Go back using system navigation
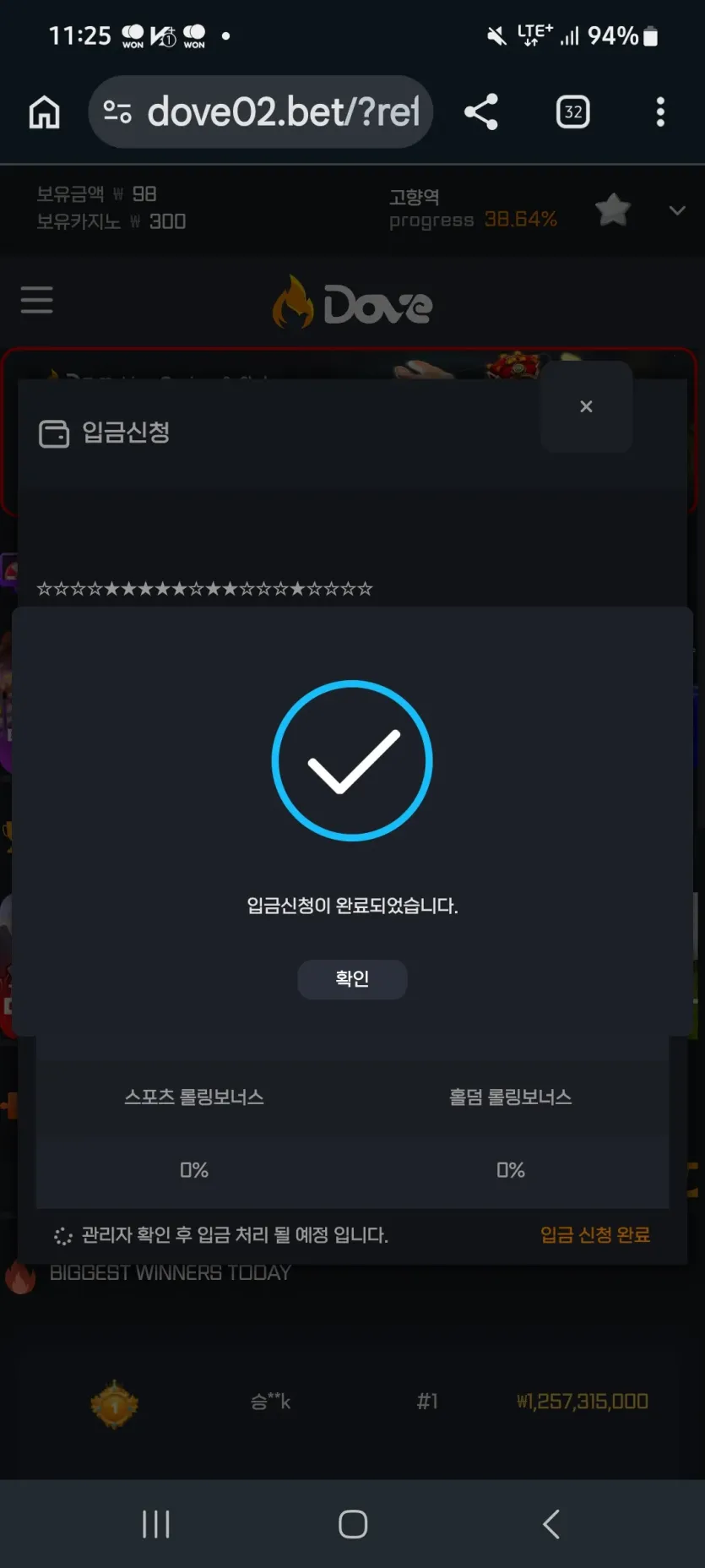The width and height of the screenshot is (705, 1568). click(x=550, y=1524)
